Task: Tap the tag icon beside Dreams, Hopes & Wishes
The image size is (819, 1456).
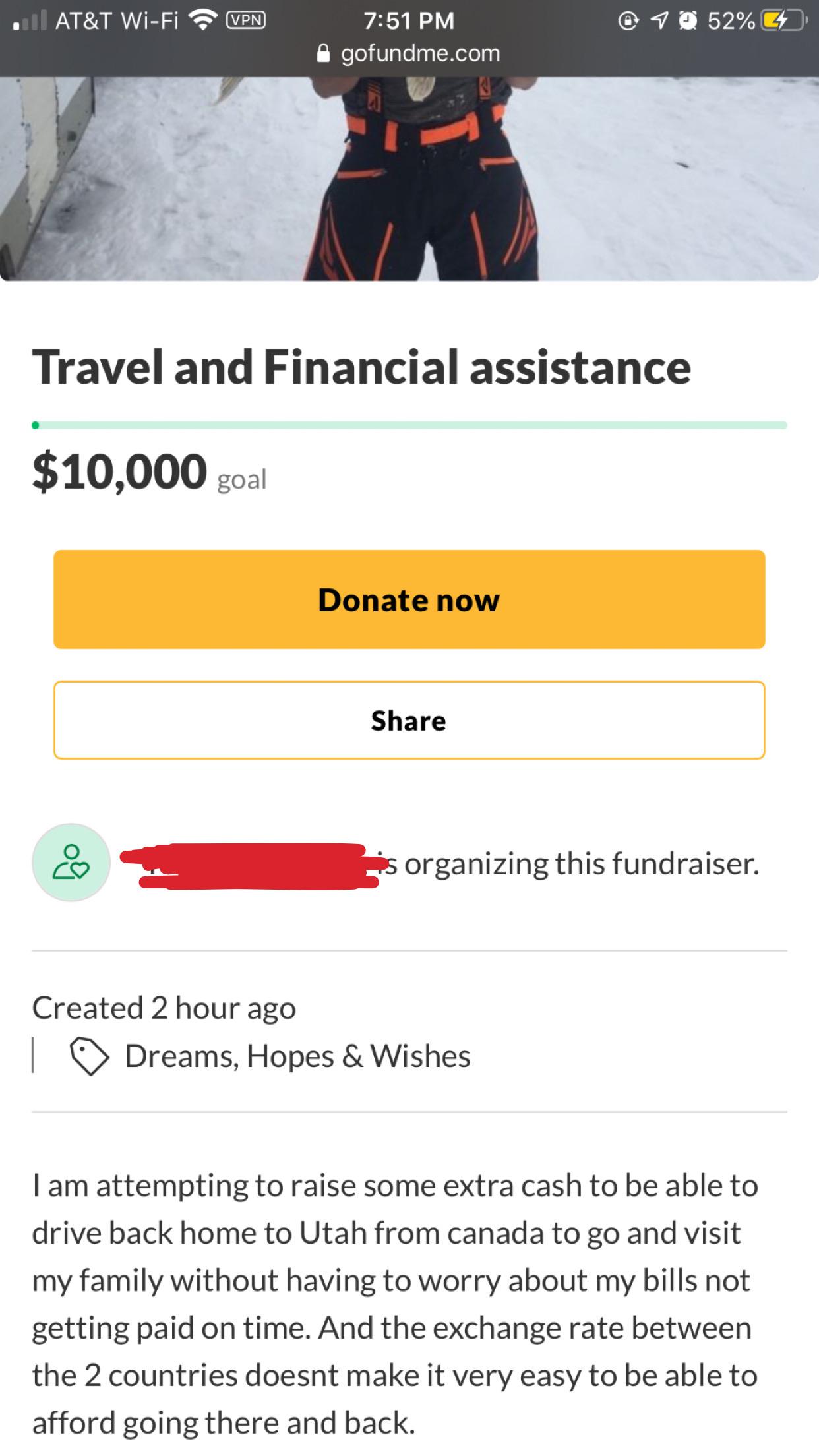Action: coord(92,1056)
